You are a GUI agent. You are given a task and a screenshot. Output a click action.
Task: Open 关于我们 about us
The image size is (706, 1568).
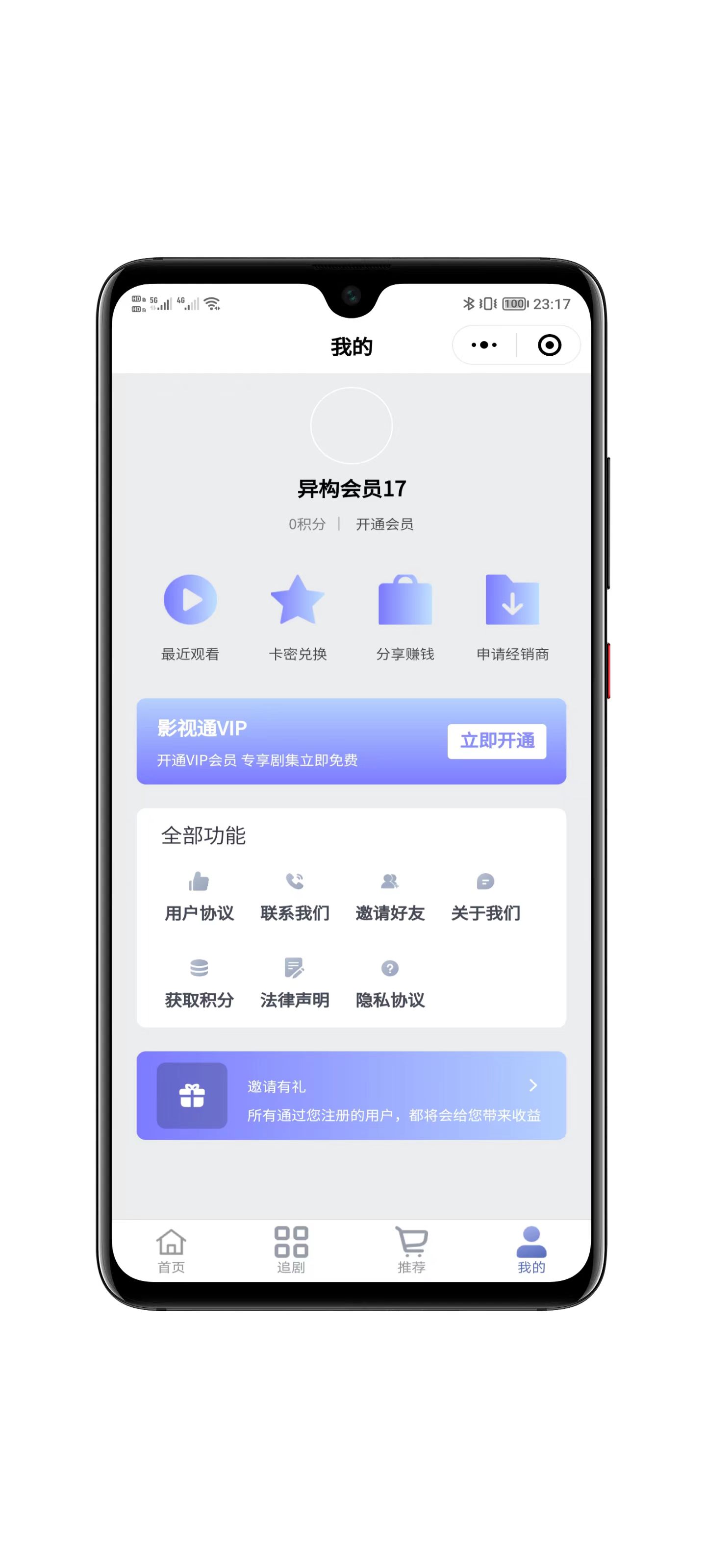485,897
